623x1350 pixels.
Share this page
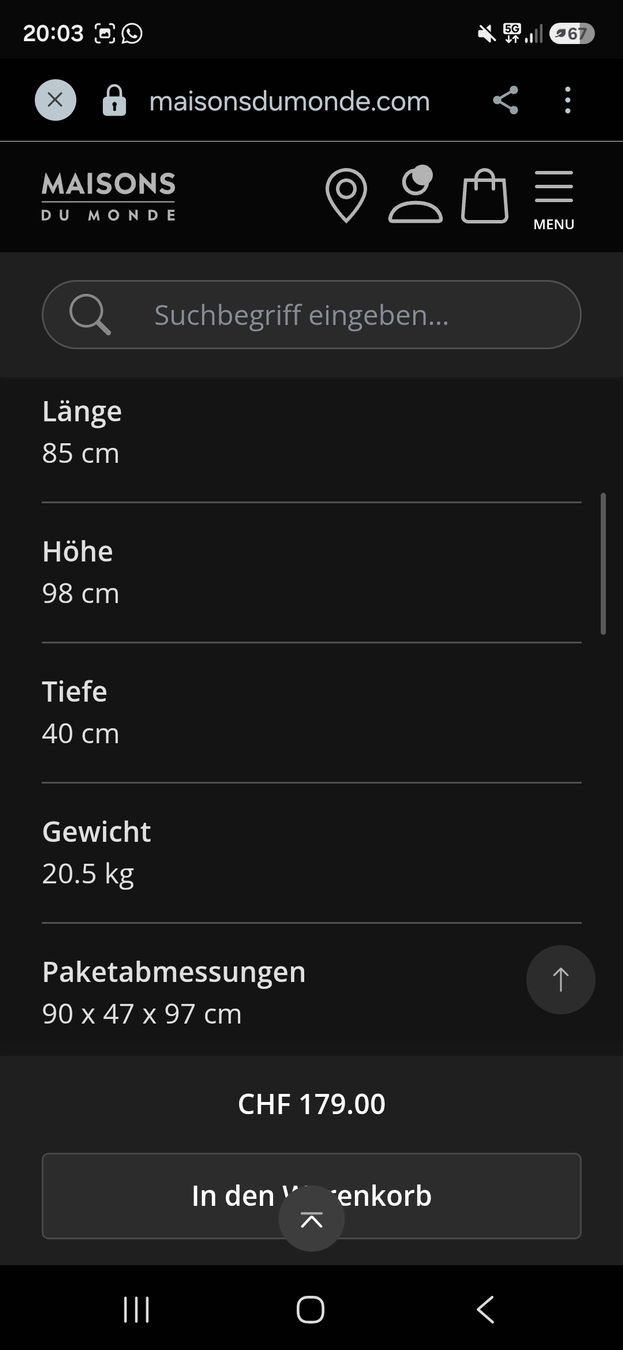pos(506,100)
